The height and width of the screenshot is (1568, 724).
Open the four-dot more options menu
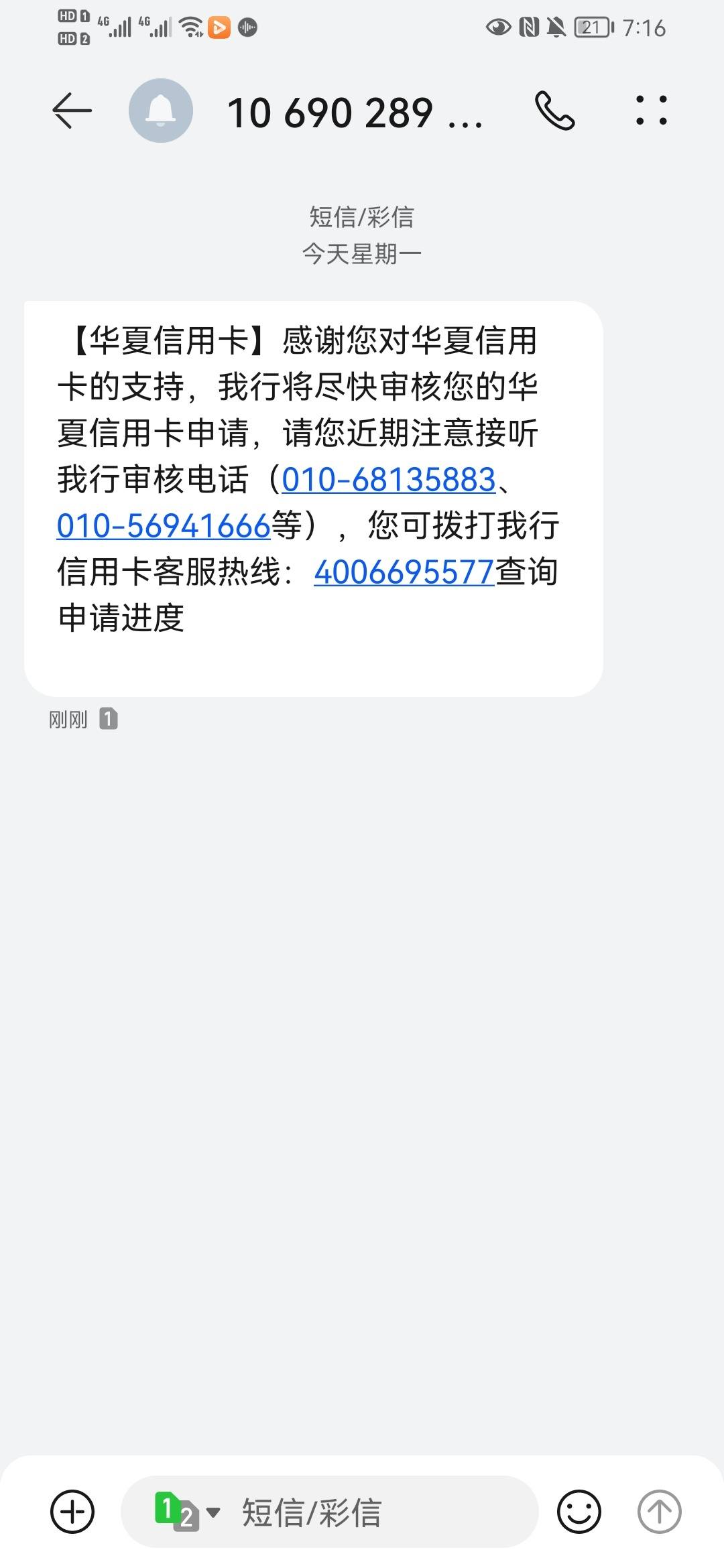click(651, 111)
